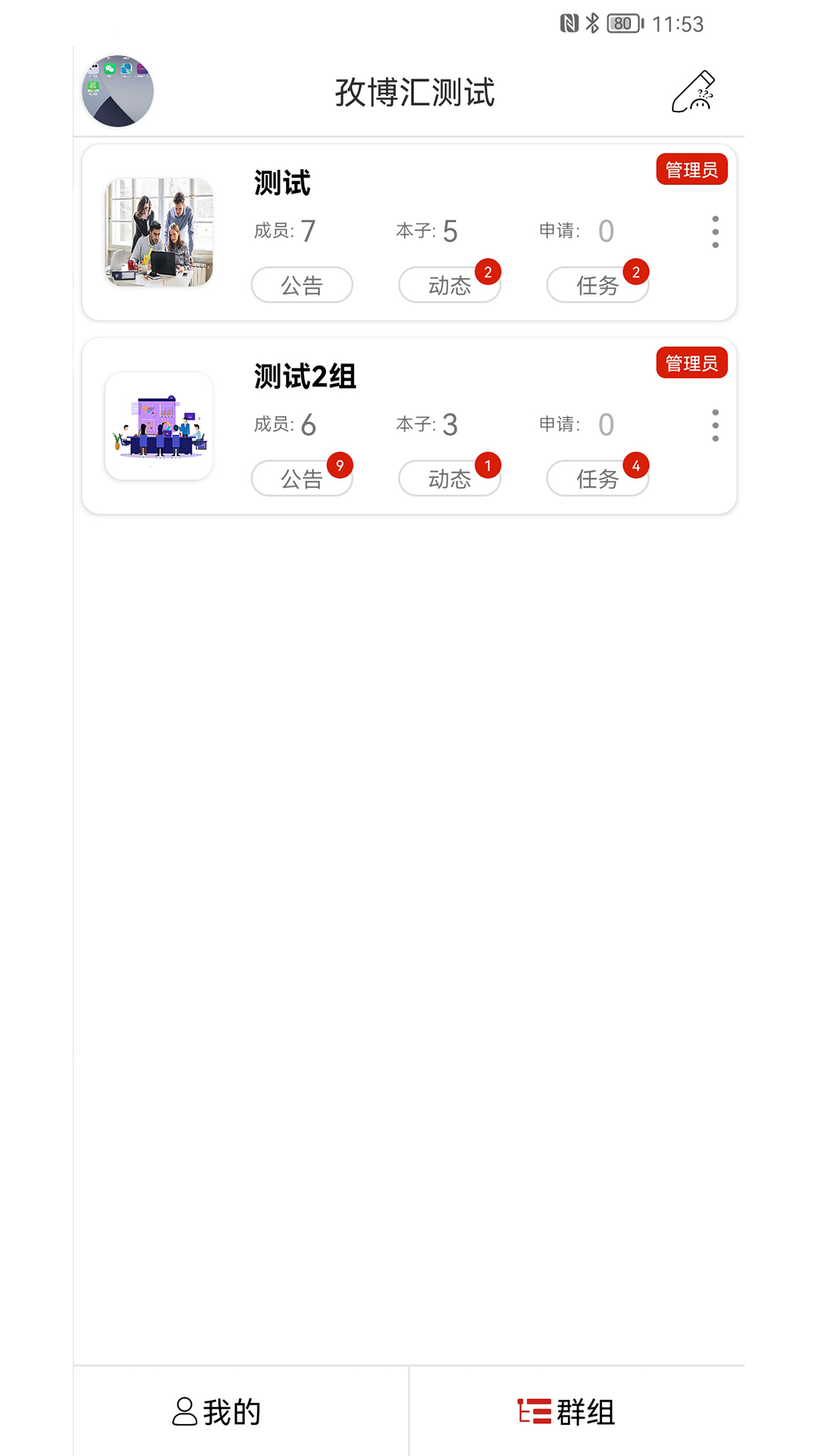Open the three-dot menu for 测试2组 group

[x=714, y=426]
